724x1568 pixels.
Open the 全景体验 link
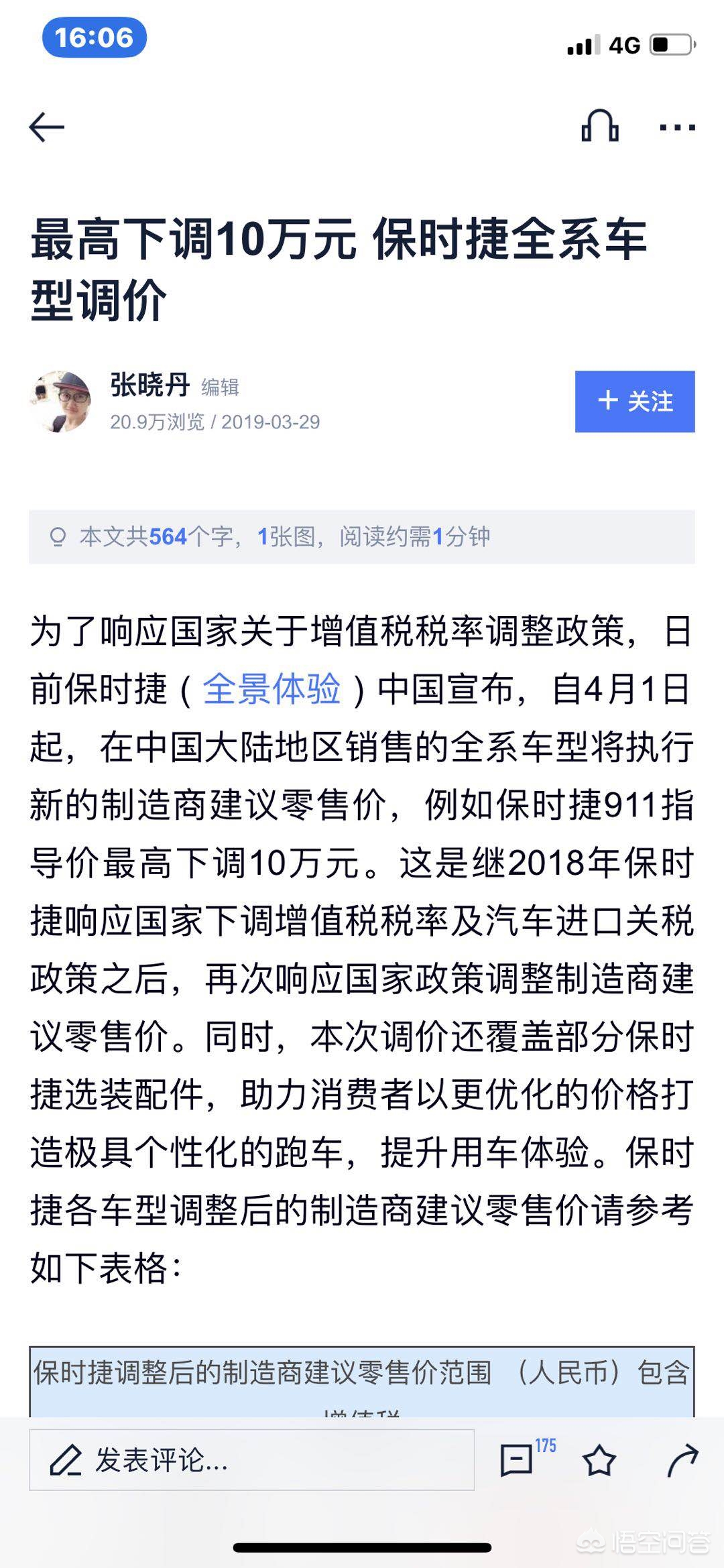pos(271,688)
